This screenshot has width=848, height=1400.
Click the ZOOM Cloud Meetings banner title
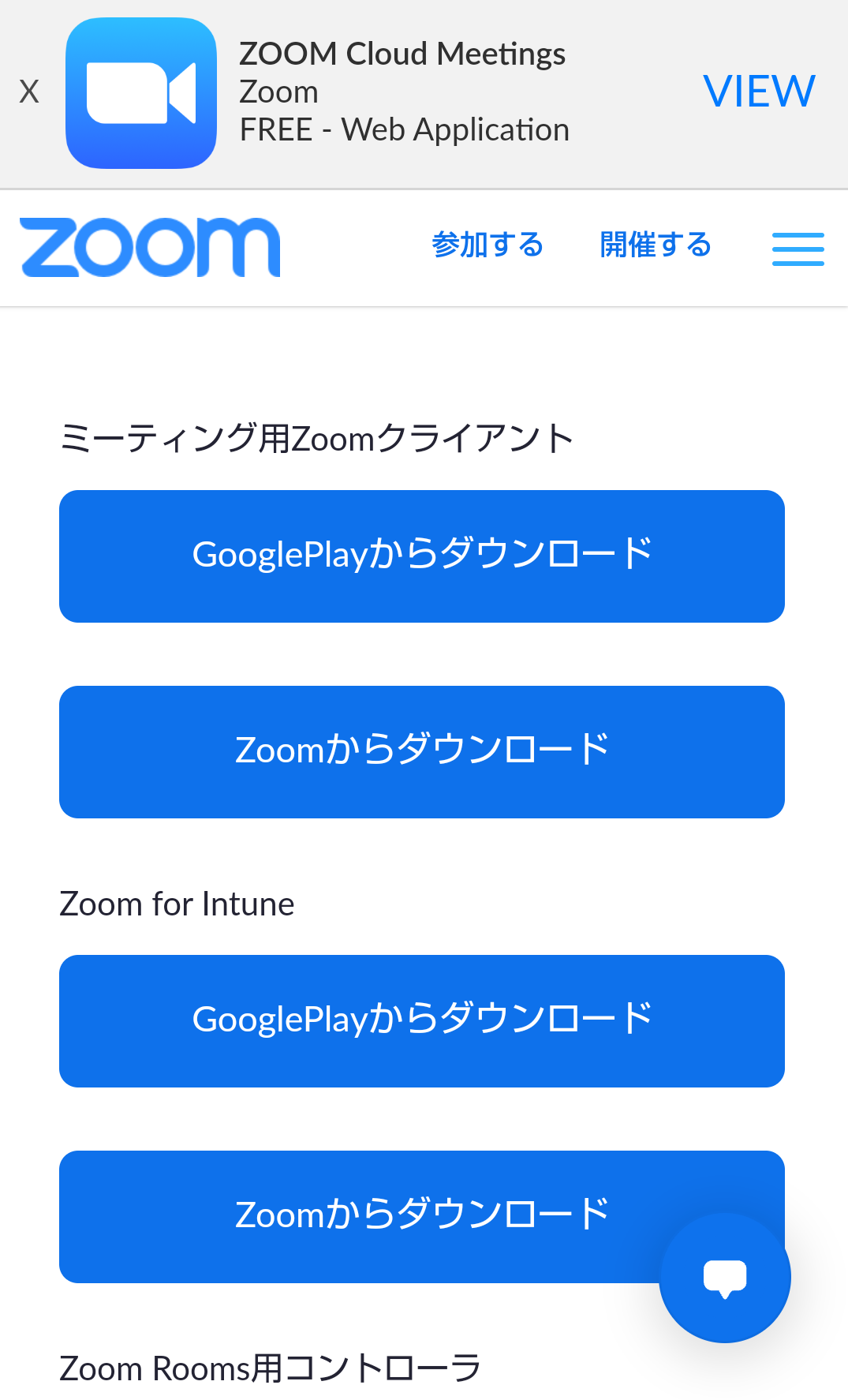[x=402, y=52]
